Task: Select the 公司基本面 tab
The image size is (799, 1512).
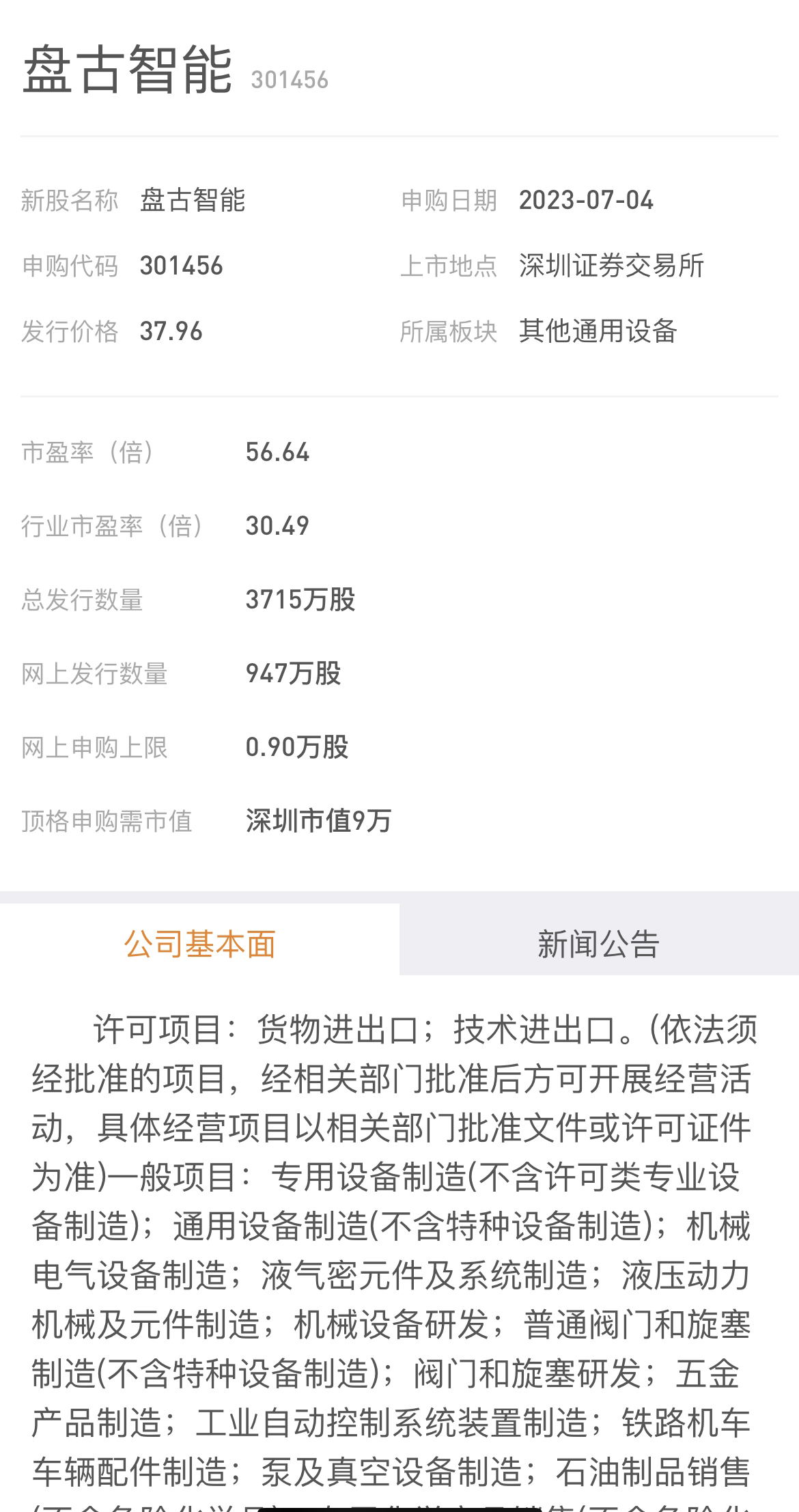Action: [199, 943]
